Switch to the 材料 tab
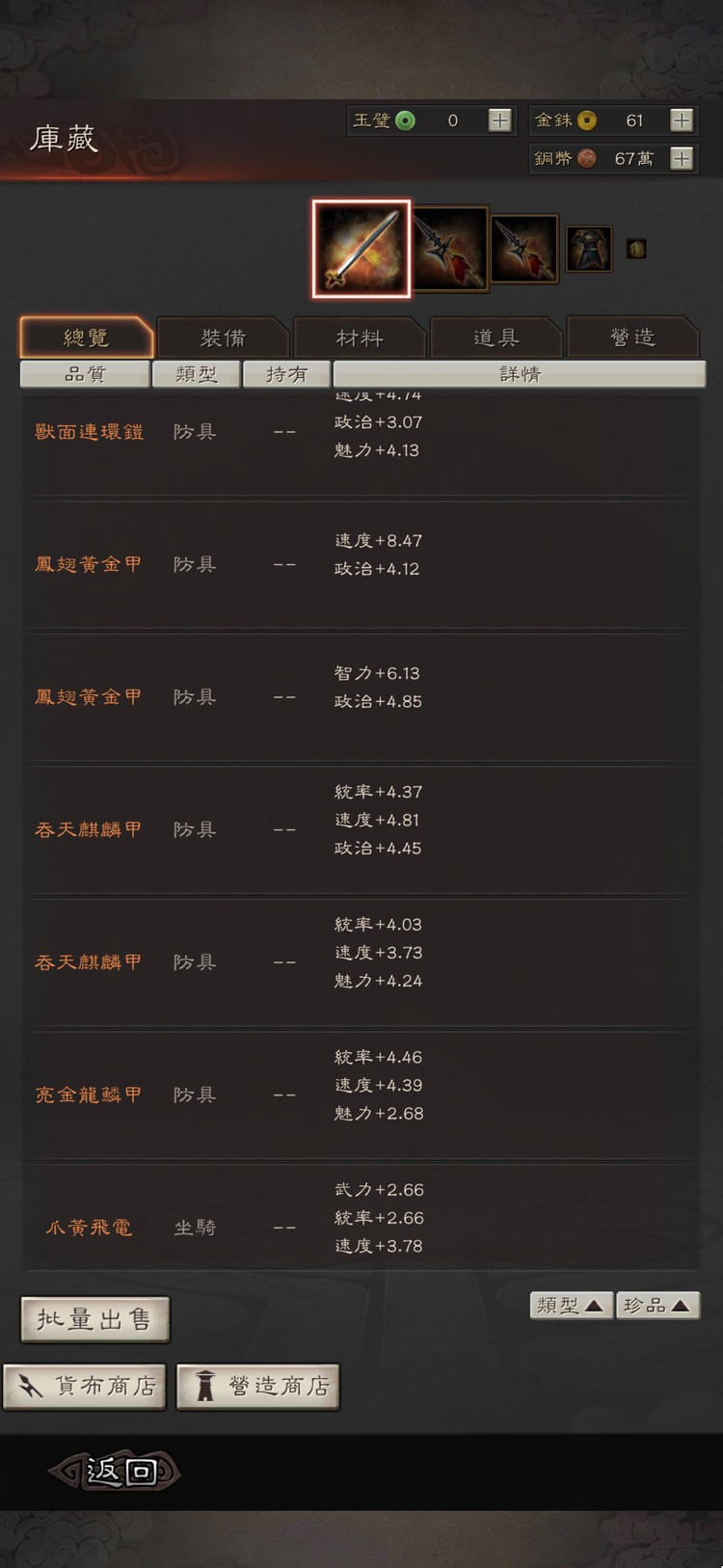The height and width of the screenshot is (1568, 723). pyautogui.click(x=361, y=338)
